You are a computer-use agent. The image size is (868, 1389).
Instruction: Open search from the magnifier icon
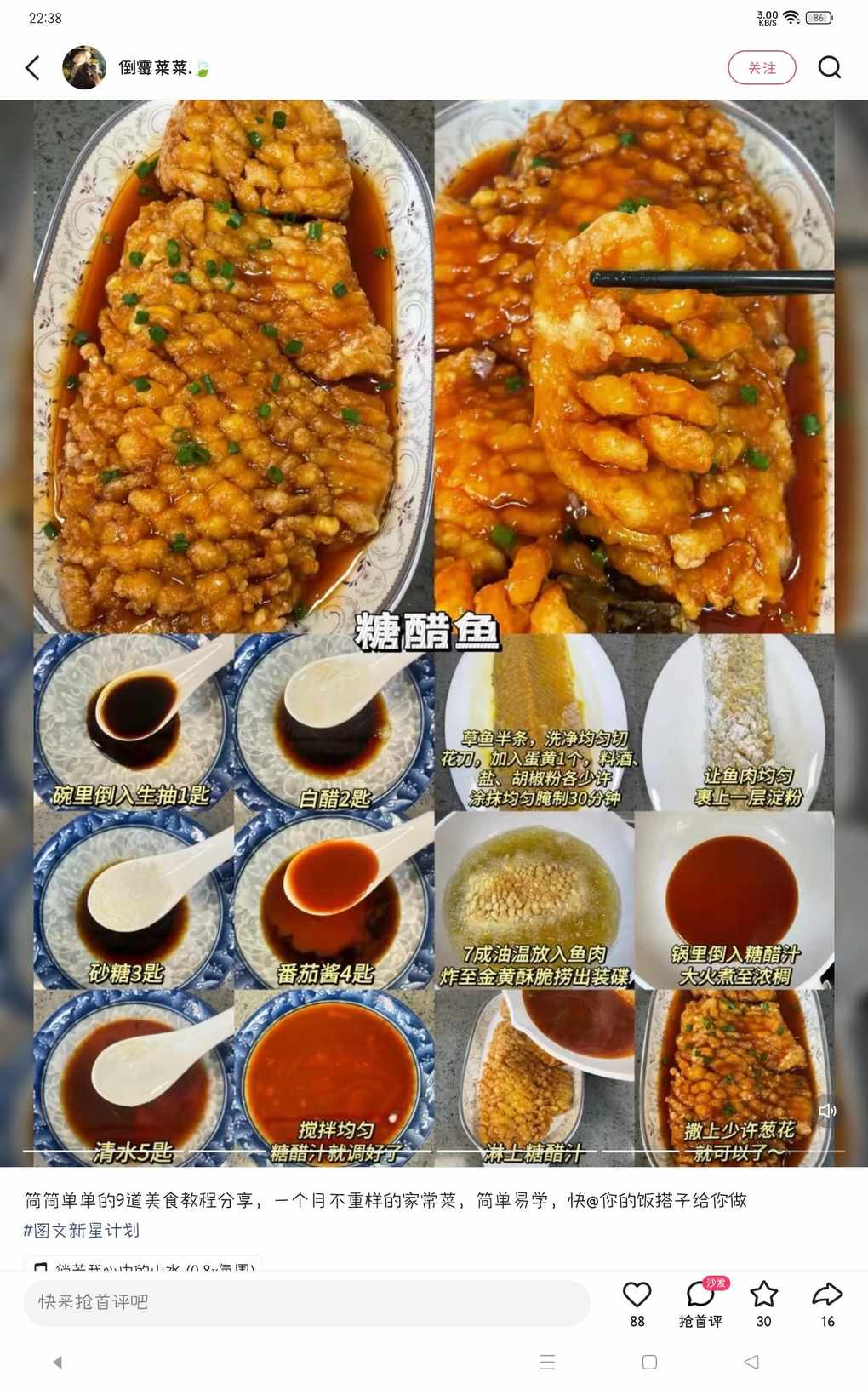click(829, 68)
